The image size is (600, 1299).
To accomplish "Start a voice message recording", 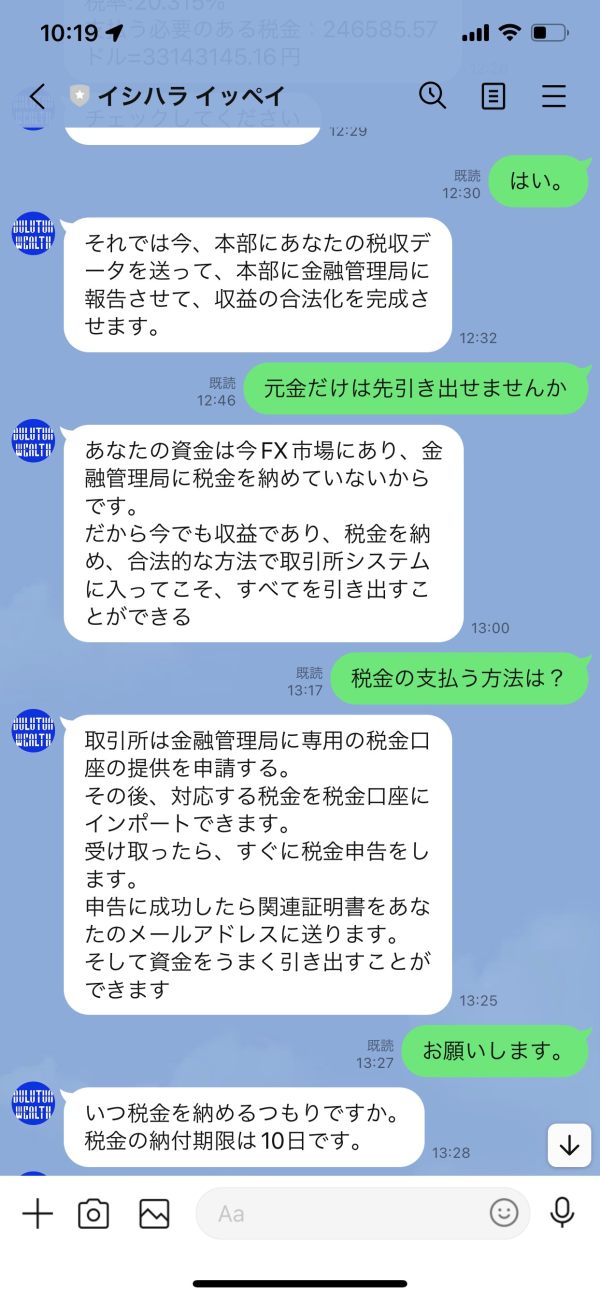I will [562, 1213].
